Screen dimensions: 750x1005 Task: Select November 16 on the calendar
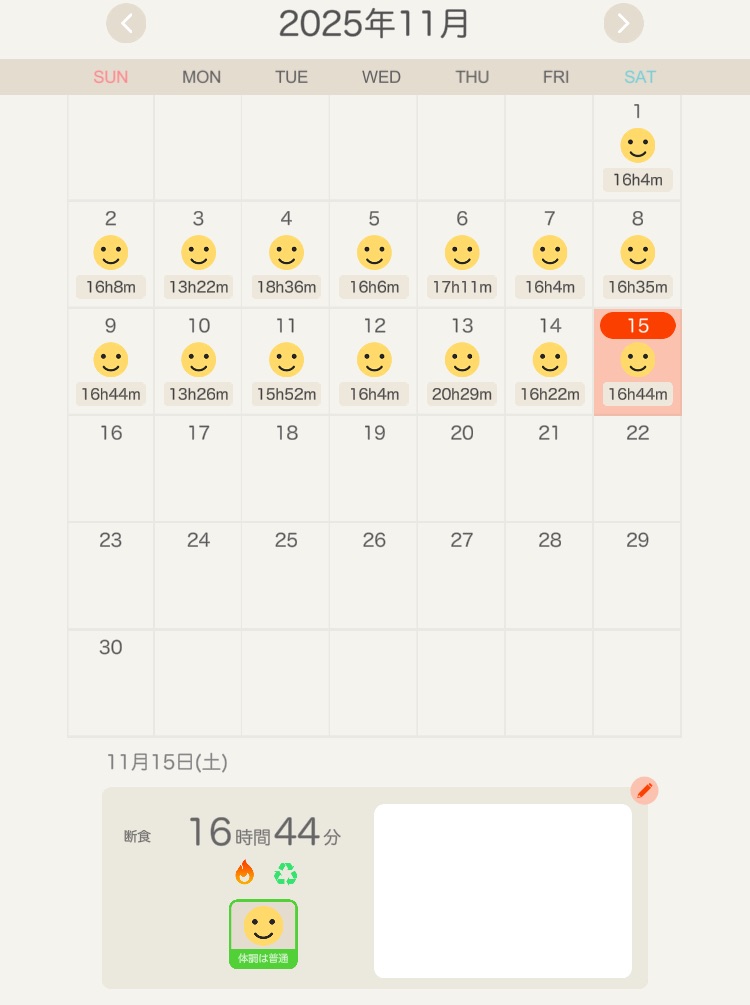click(111, 468)
